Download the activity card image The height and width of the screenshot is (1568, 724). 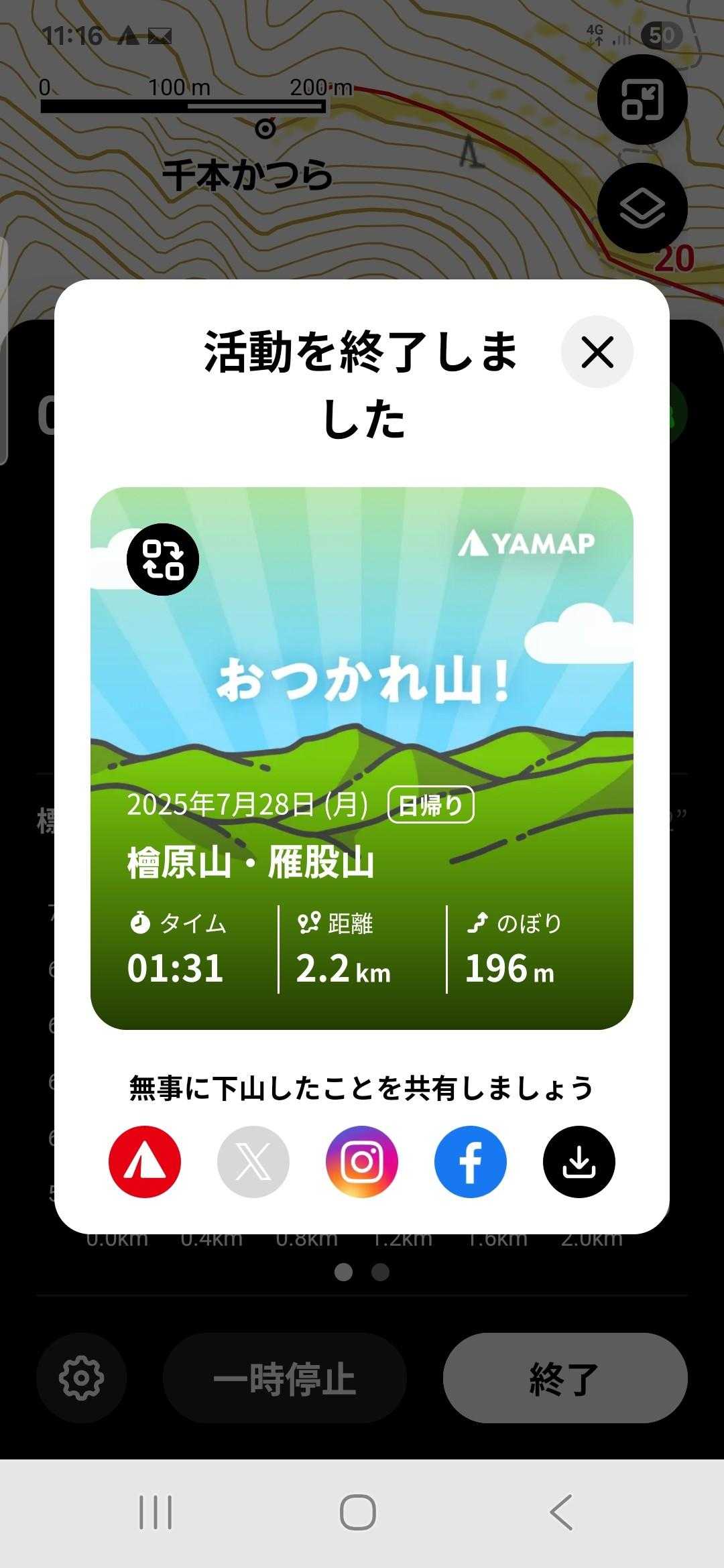tap(579, 1162)
